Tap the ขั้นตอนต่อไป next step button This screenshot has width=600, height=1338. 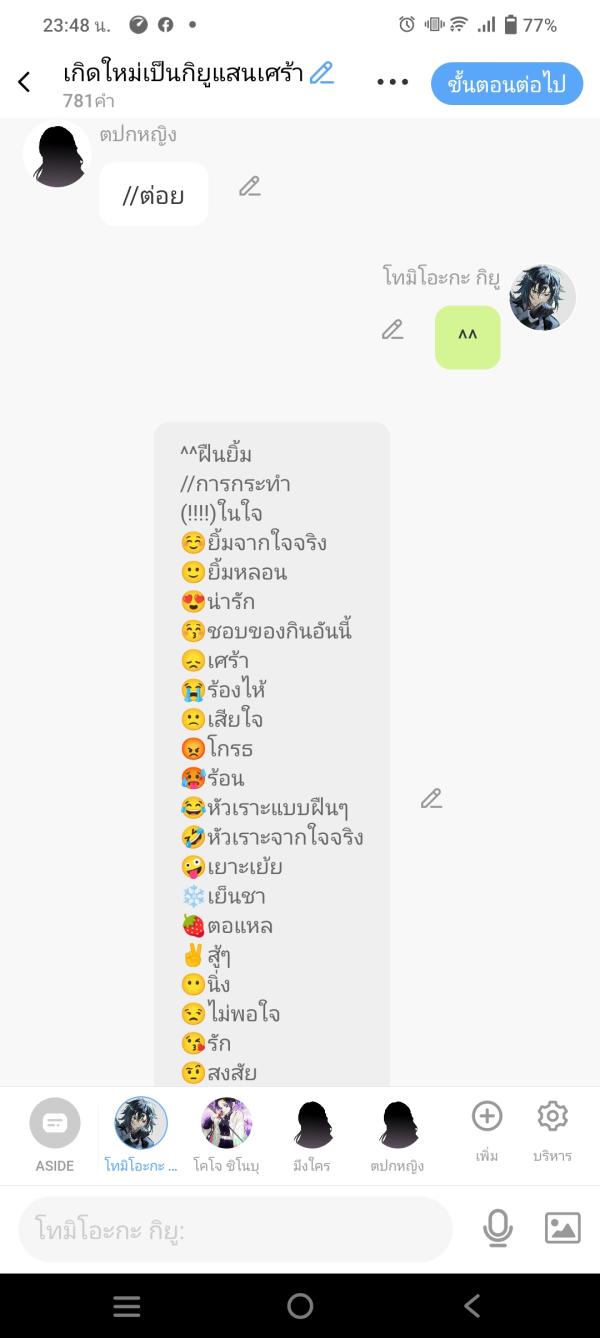tap(507, 84)
